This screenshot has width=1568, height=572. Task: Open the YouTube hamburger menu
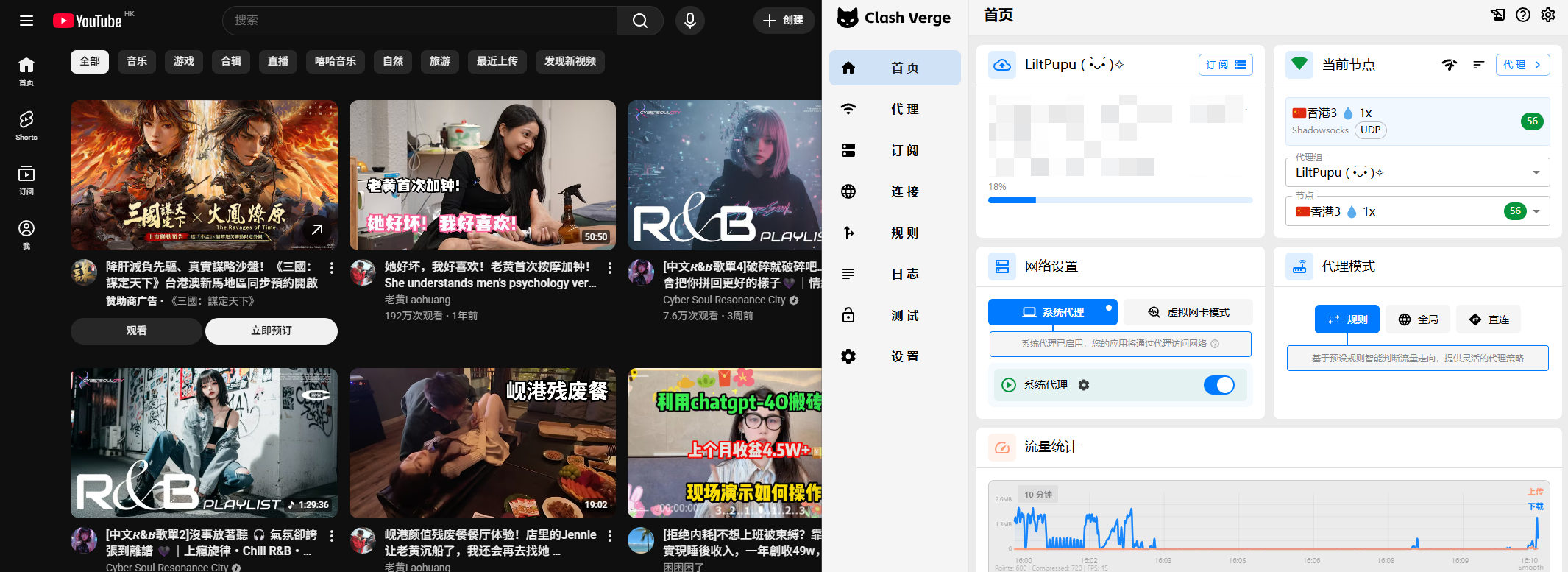pos(26,21)
